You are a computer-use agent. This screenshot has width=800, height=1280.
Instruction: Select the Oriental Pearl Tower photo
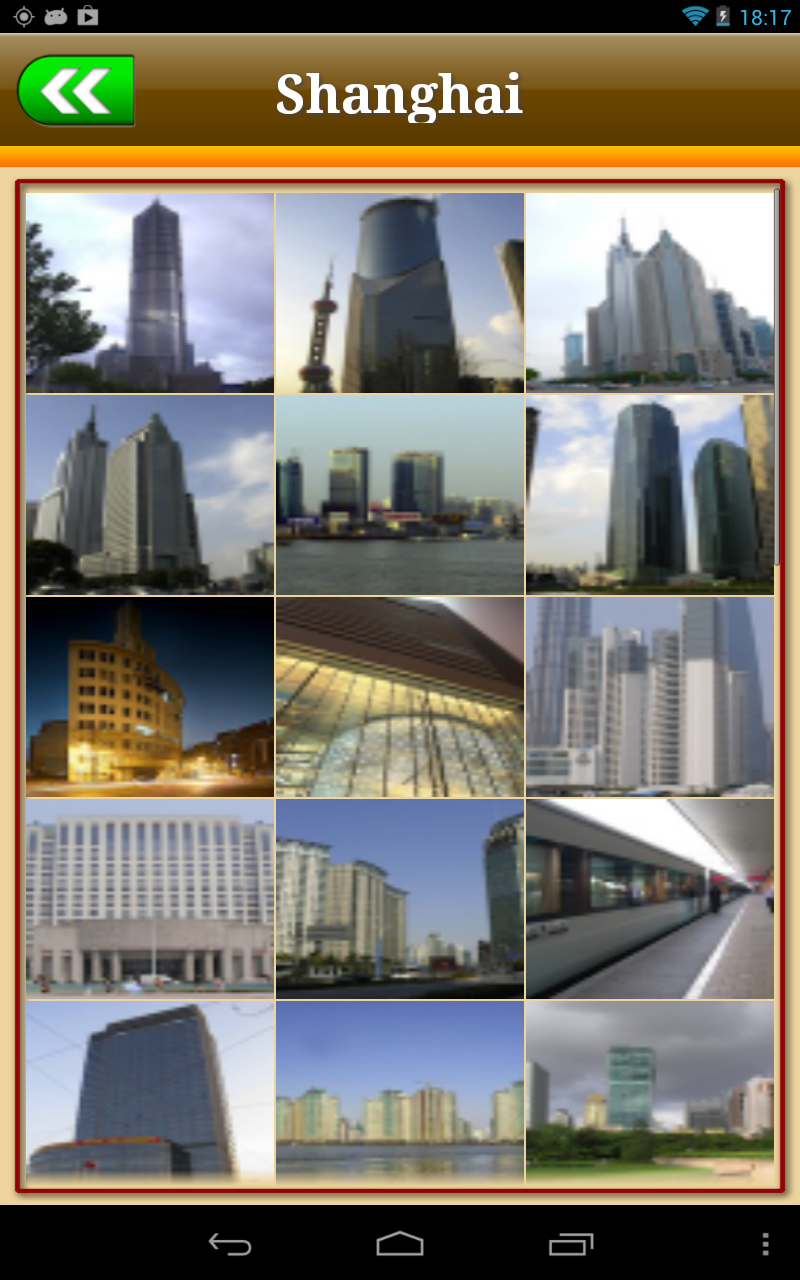[x=399, y=292]
